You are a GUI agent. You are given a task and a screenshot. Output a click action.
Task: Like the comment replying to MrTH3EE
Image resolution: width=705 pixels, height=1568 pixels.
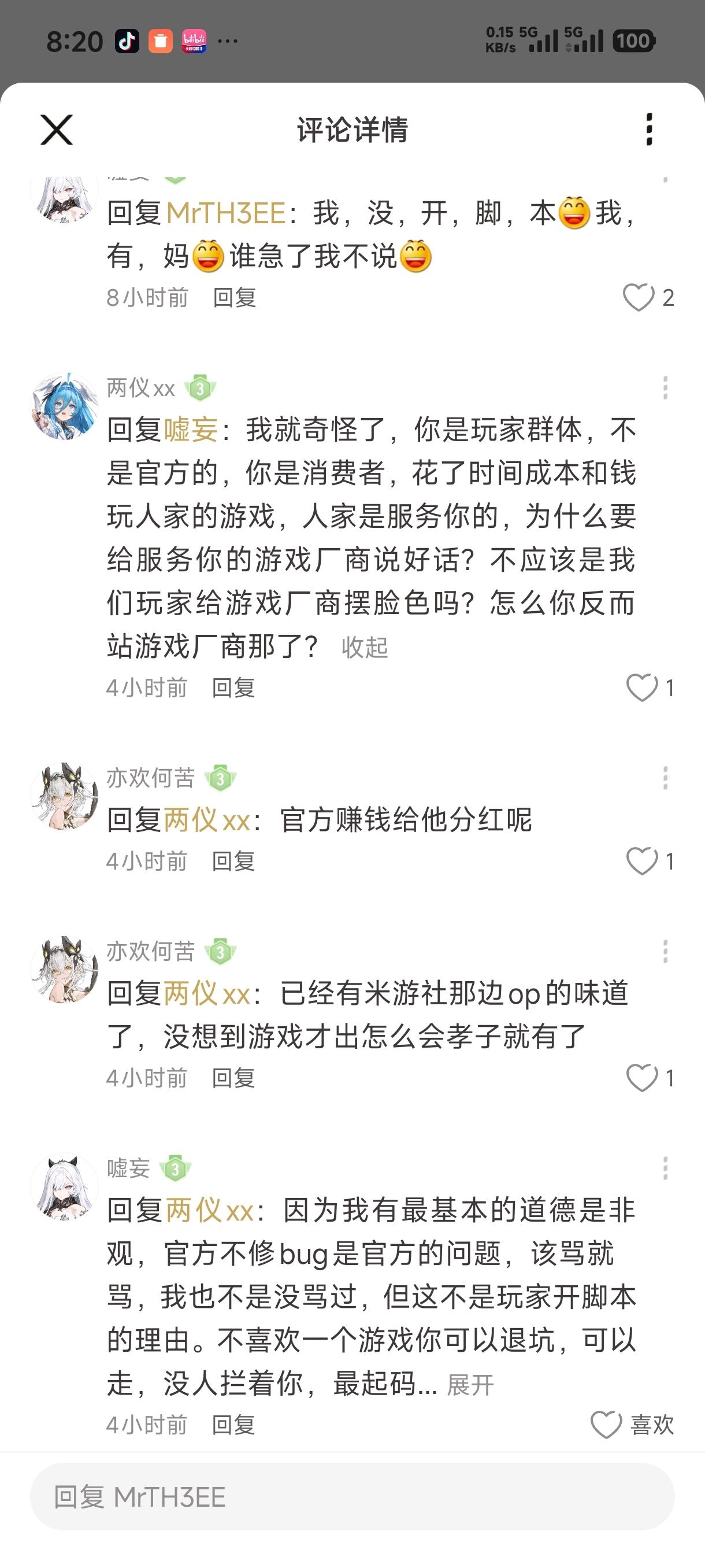pos(638,298)
